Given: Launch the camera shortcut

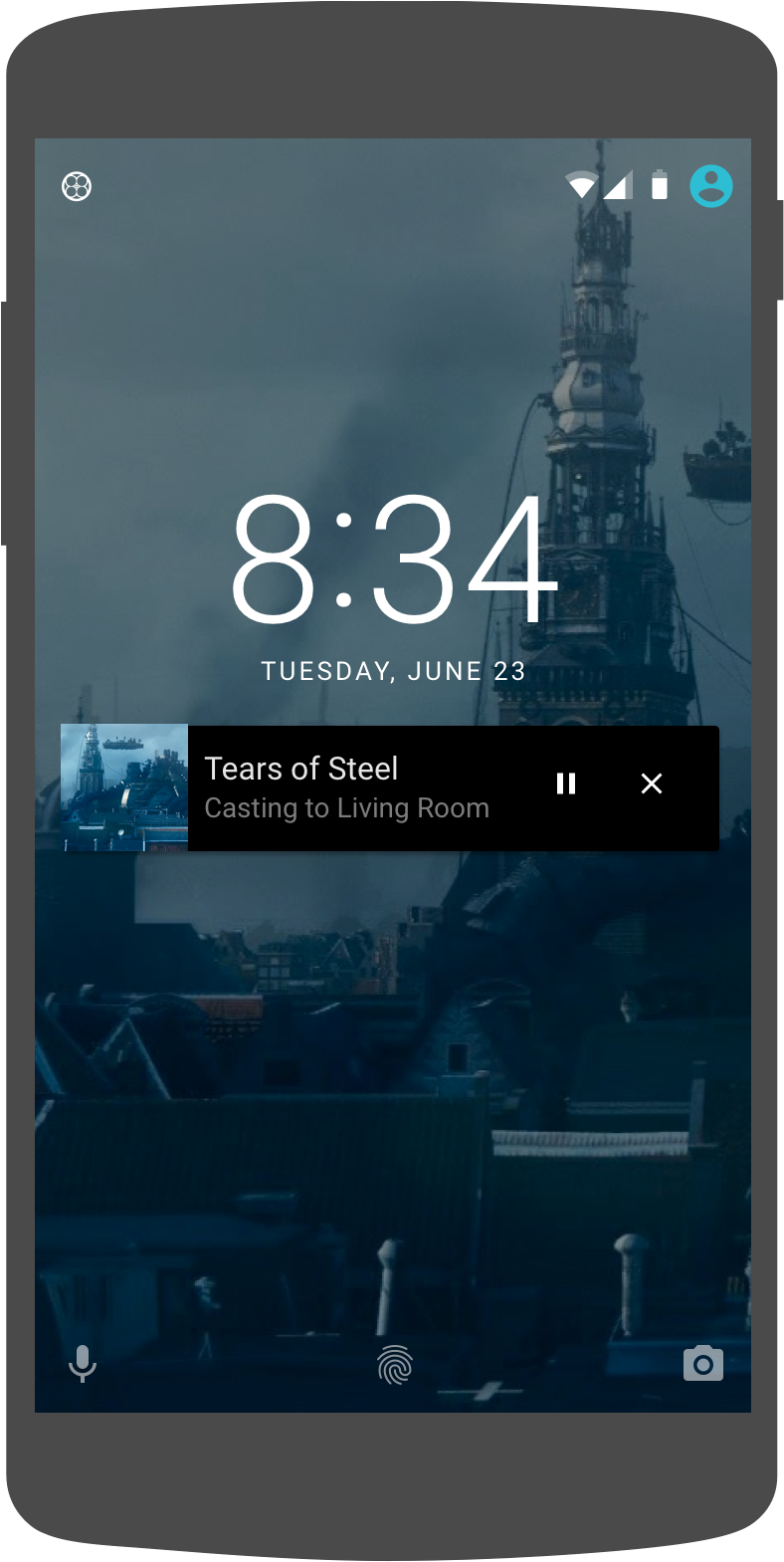Looking at the screenshot, I should (702, 1363).
